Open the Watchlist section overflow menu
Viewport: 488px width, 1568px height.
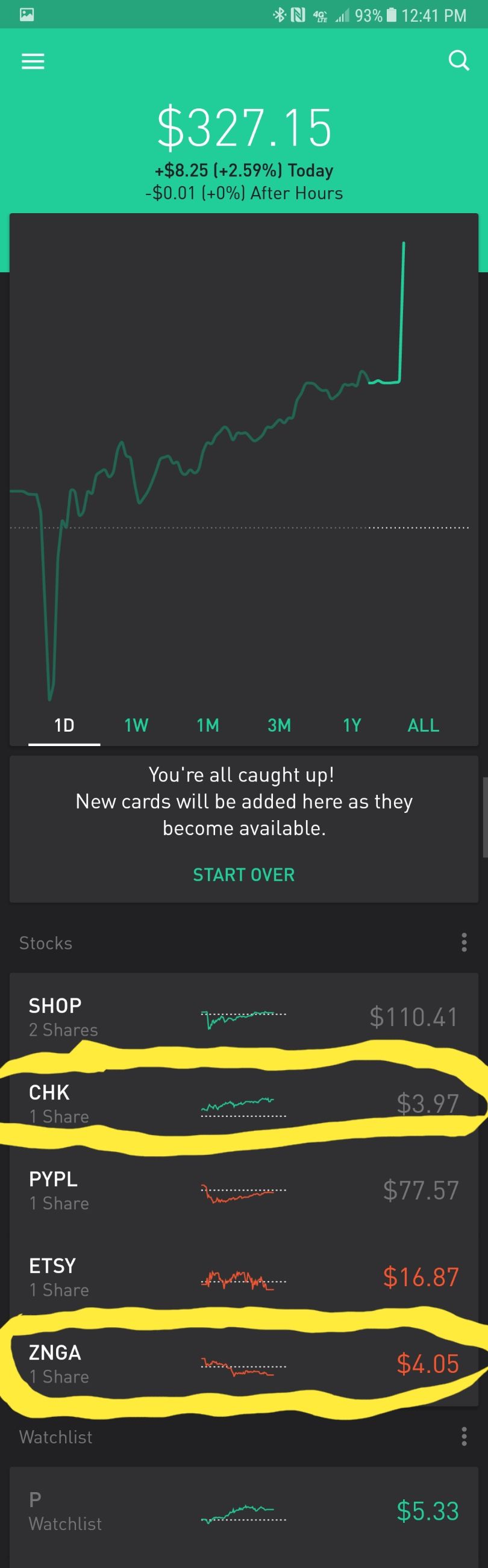[x=465, y=1437]
